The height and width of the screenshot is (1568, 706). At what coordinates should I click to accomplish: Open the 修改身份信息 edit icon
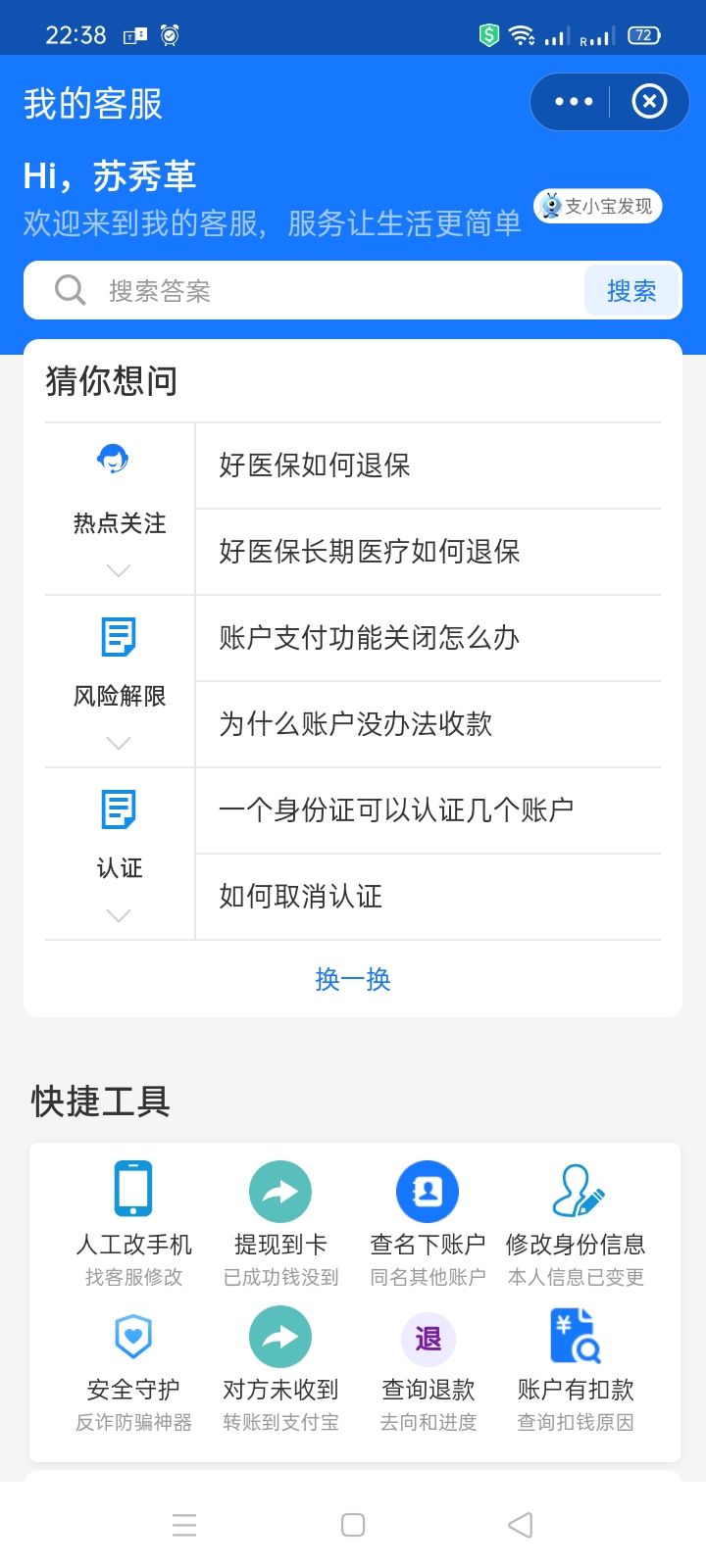577,1189
